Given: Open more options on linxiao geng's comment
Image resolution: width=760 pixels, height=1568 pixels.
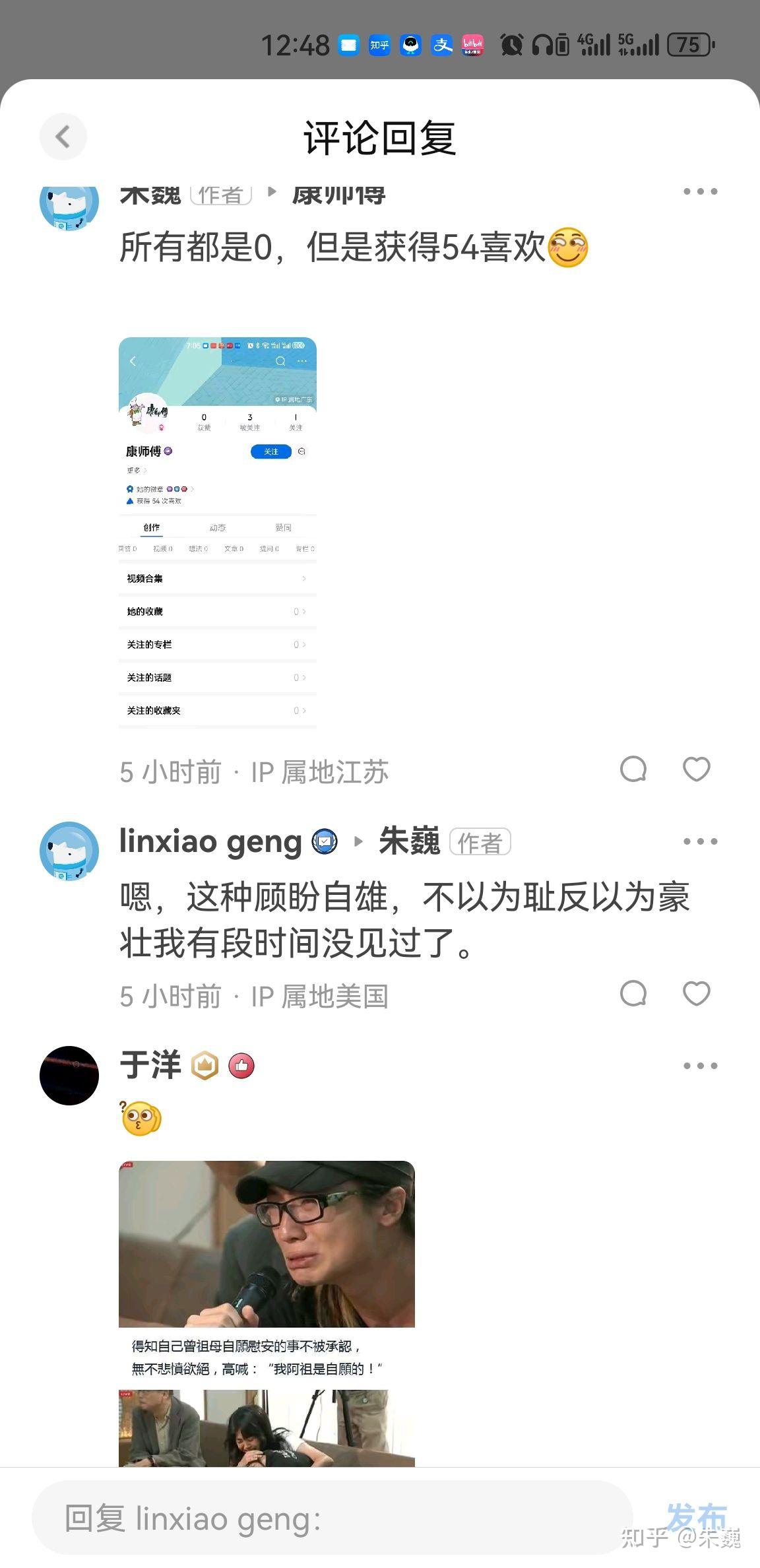Looking at the screenshot, I should pos(700,841).
